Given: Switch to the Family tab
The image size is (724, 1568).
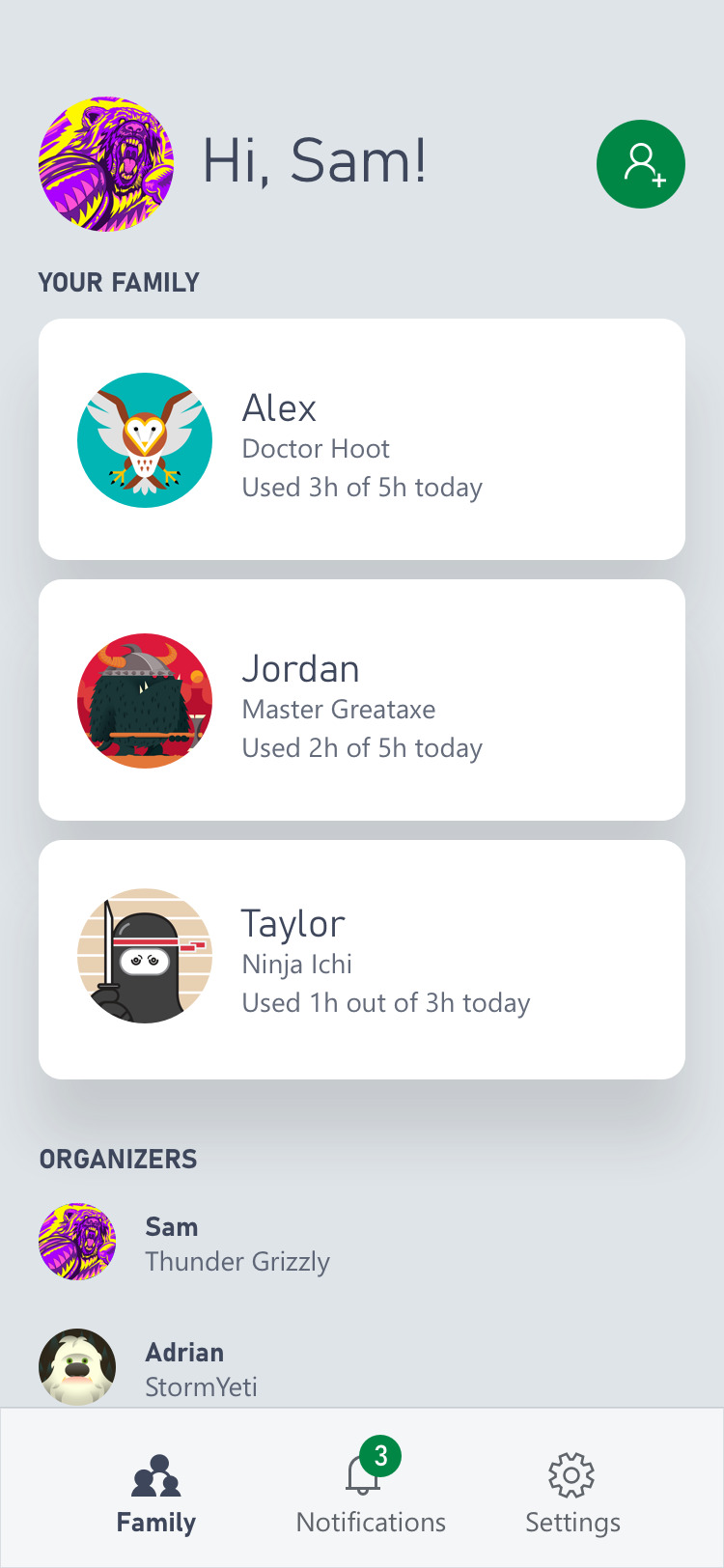Looking at the screenshot, I should coord(156,1492).
